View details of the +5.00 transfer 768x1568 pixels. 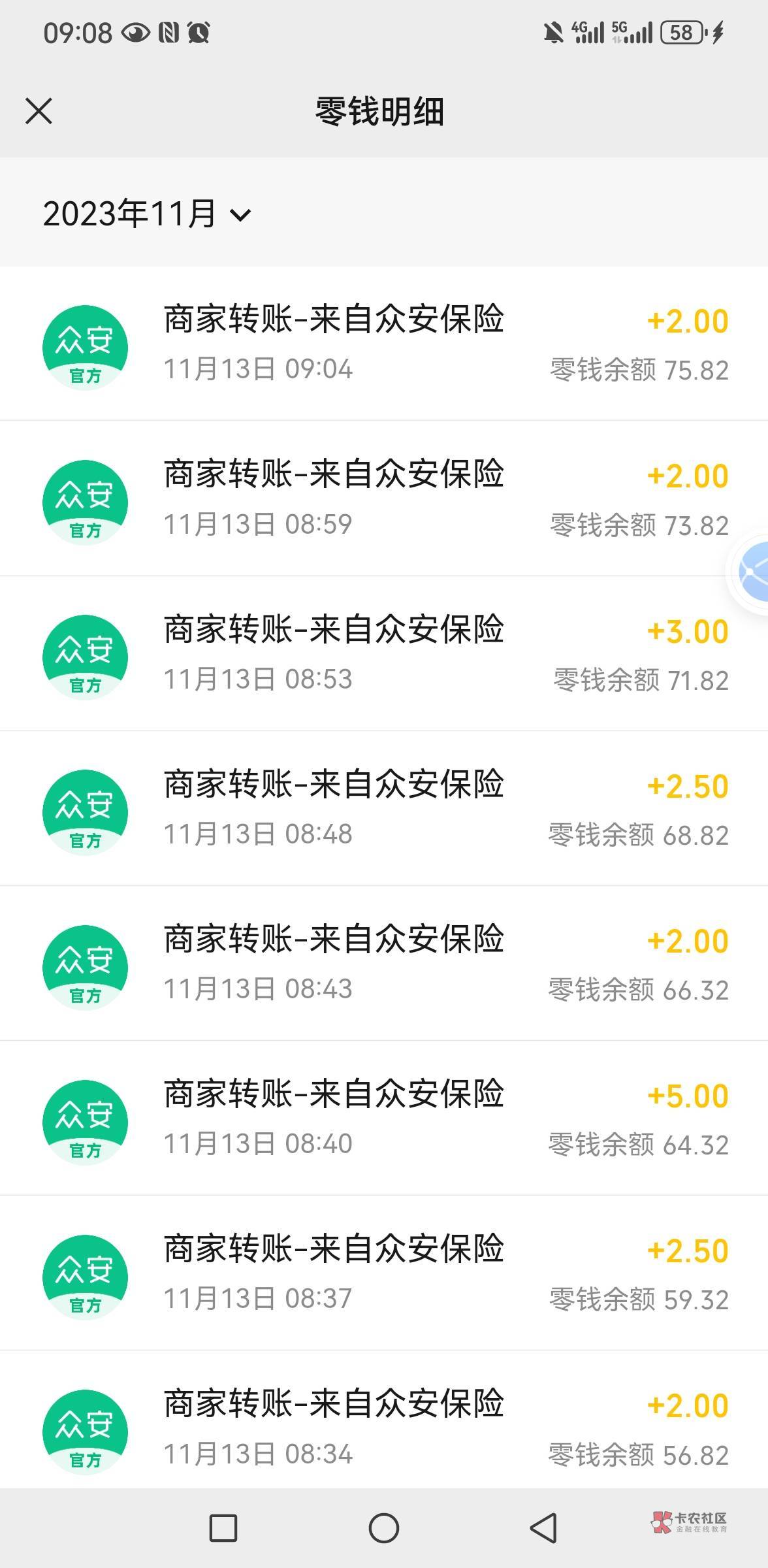coord(384,1118)
